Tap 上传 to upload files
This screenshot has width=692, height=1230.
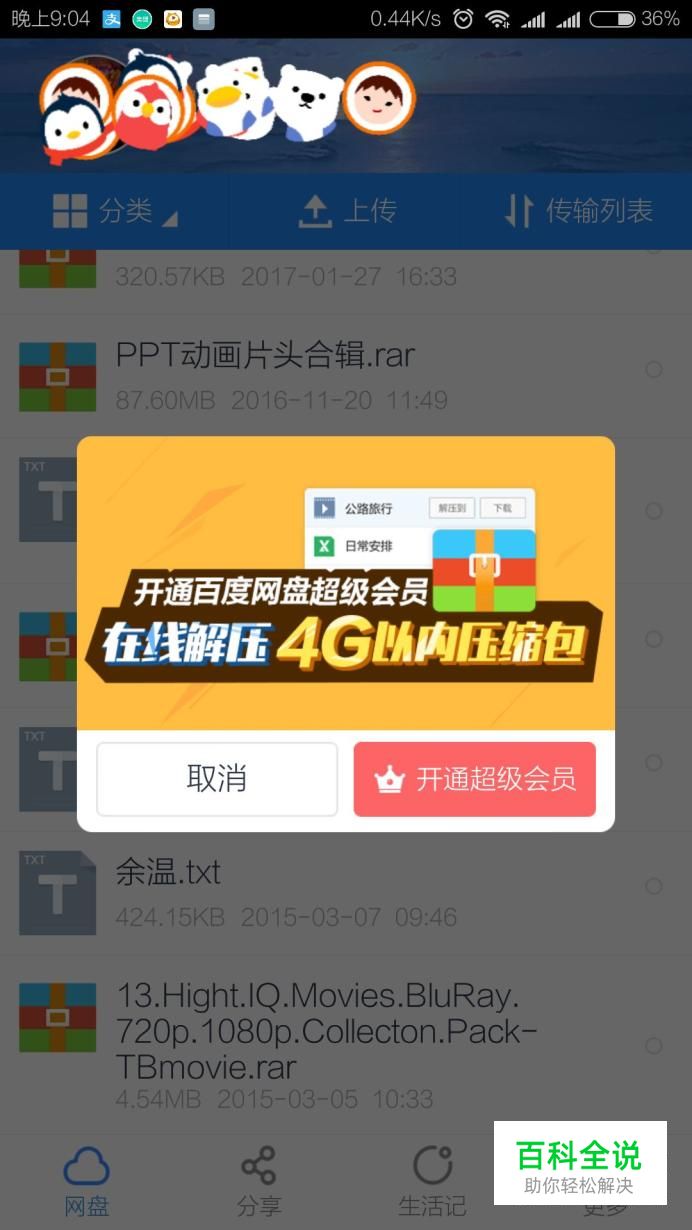point(348,211)
